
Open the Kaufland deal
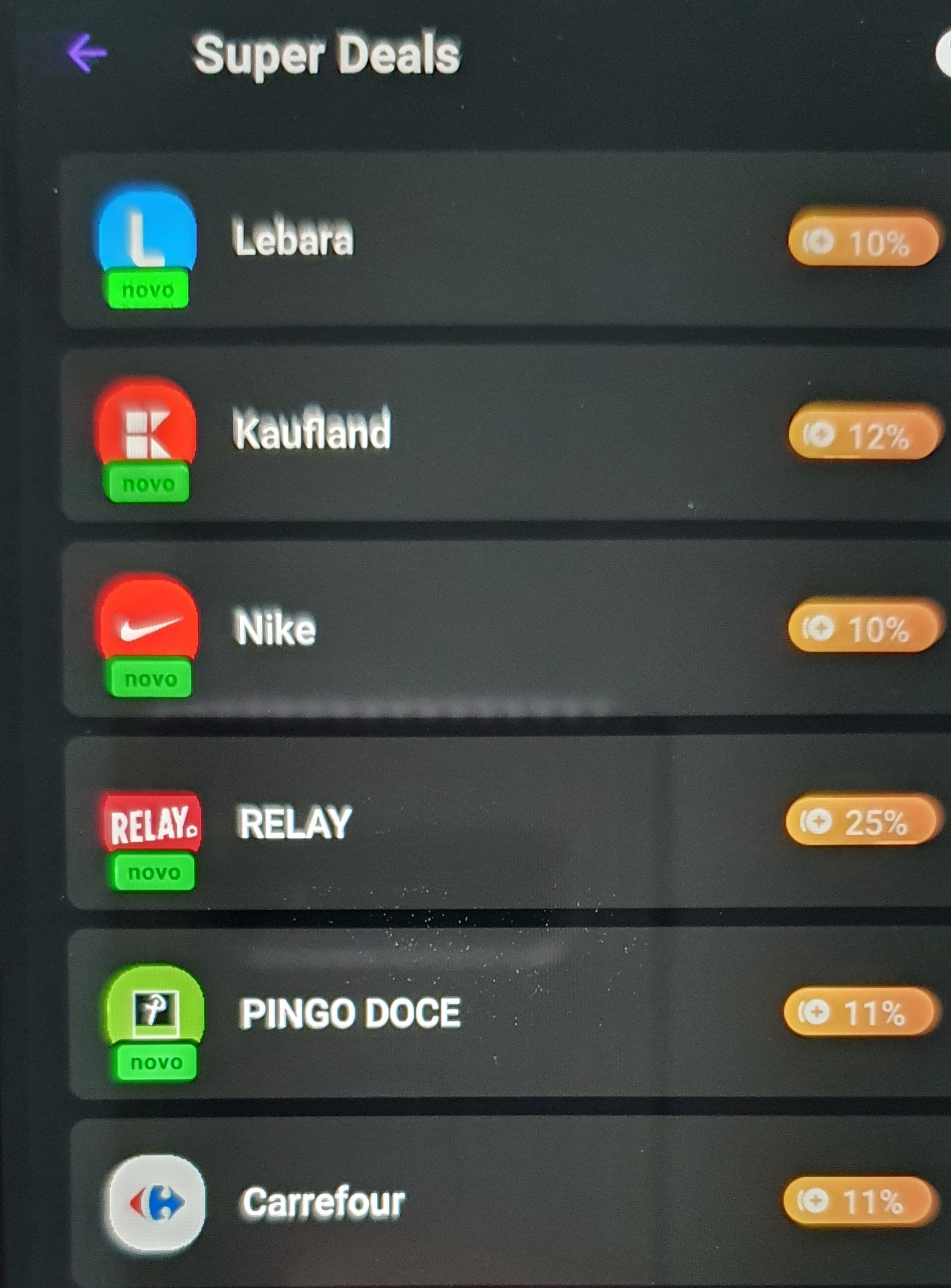[x=312, y=431]
